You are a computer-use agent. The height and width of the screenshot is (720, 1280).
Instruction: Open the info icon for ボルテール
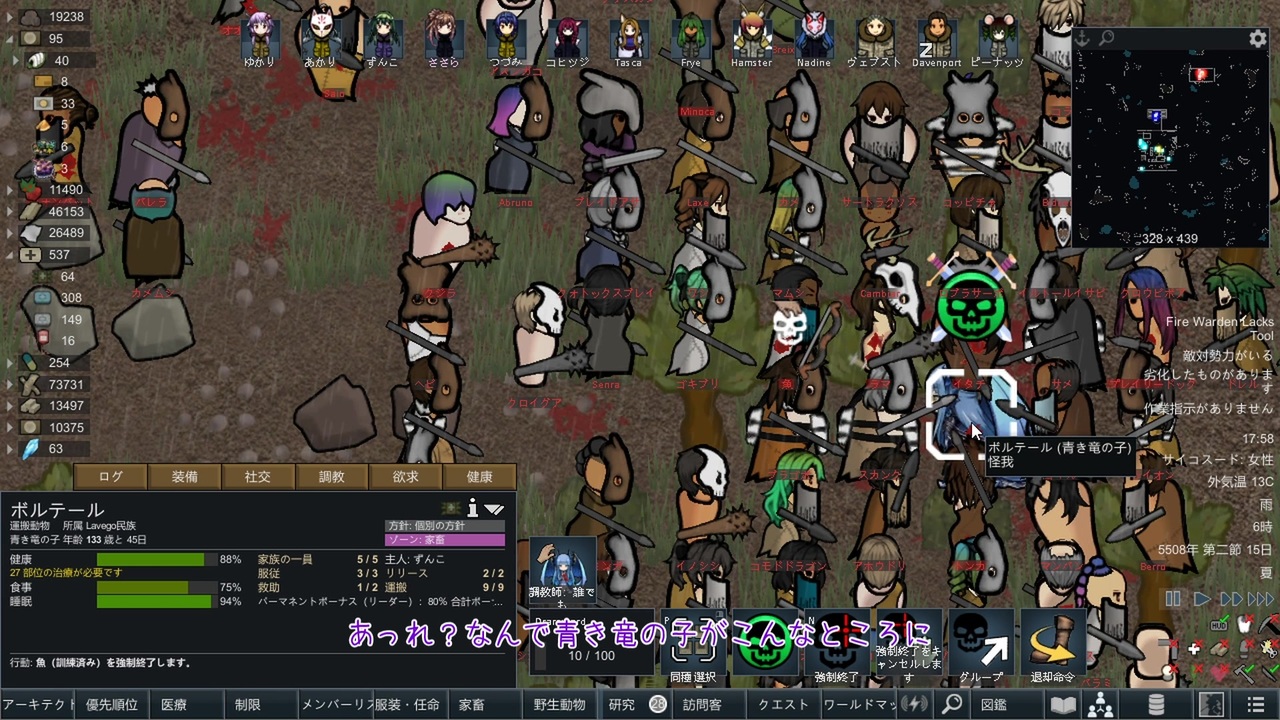pyautogui.click(x=472, y=509)
